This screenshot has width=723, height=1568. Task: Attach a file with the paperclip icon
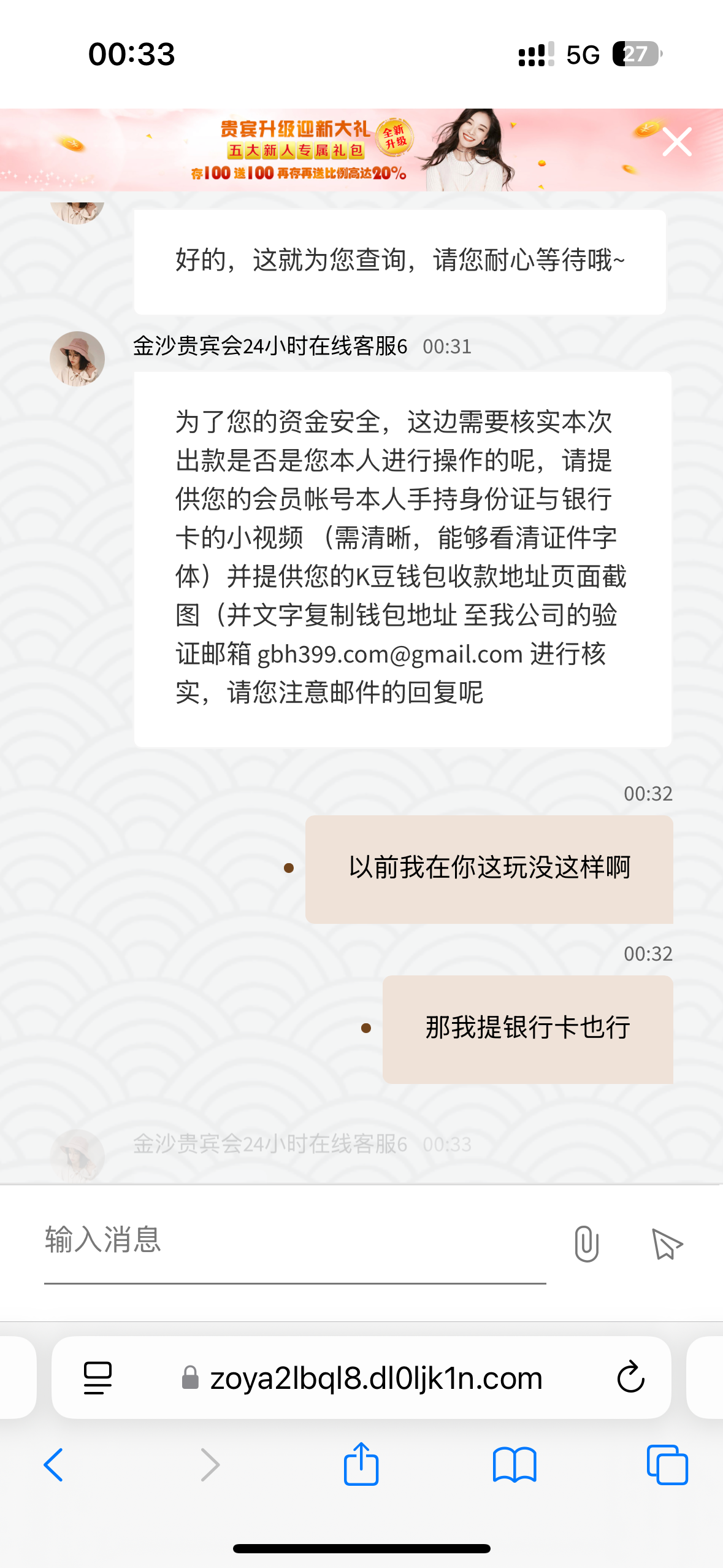point(586,1243)
